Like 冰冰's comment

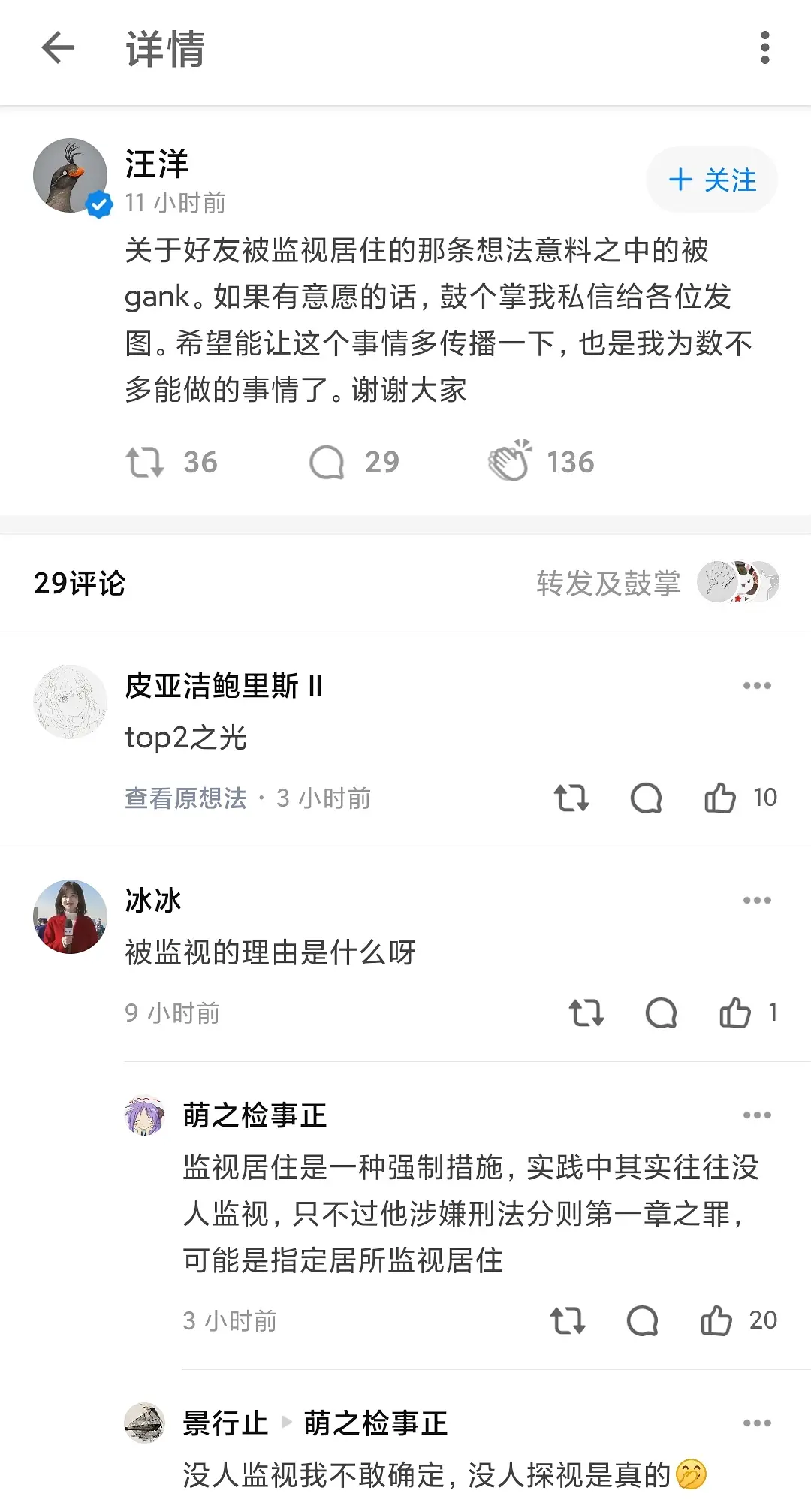click(x=735, y=1013)
